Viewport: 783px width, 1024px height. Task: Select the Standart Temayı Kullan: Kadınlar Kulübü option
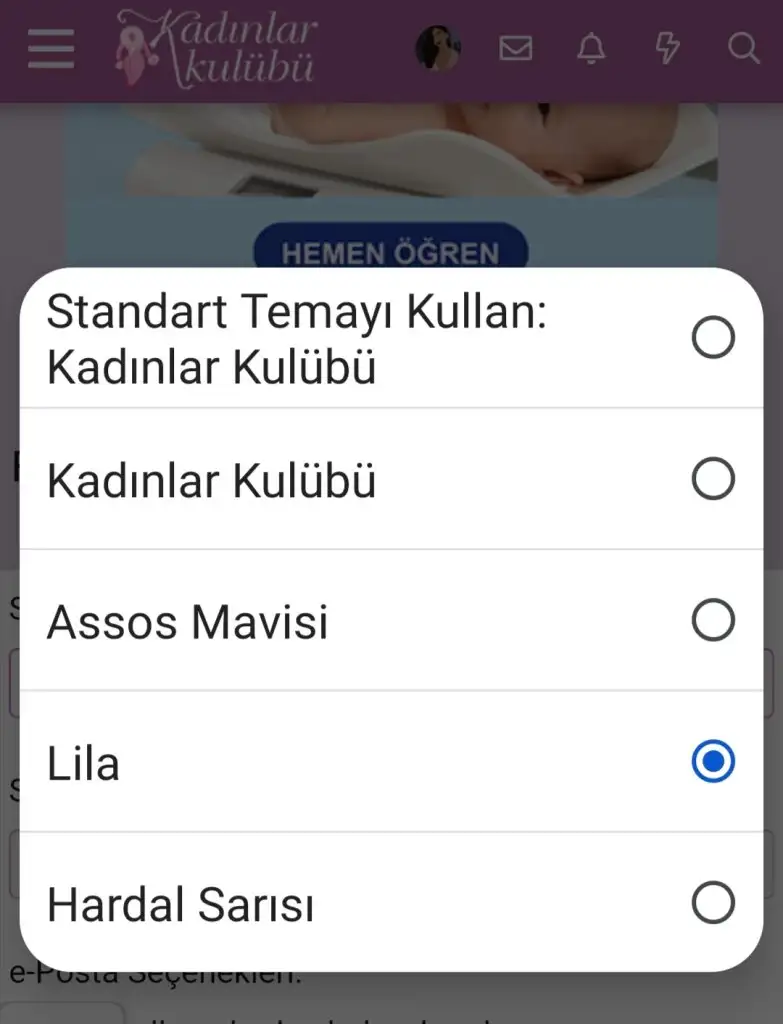(x=712, y=339)
